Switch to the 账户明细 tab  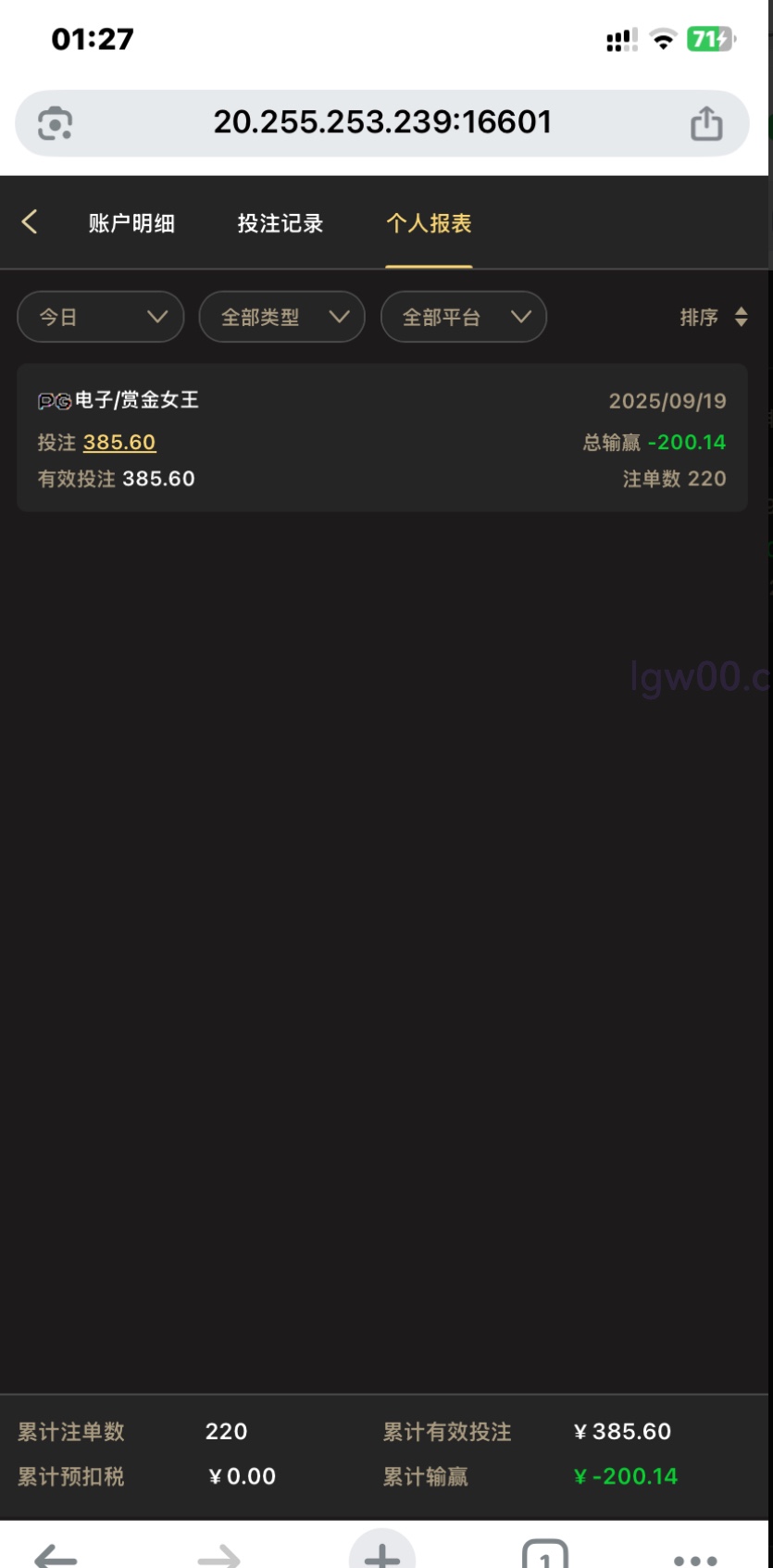tap(131, 223)
